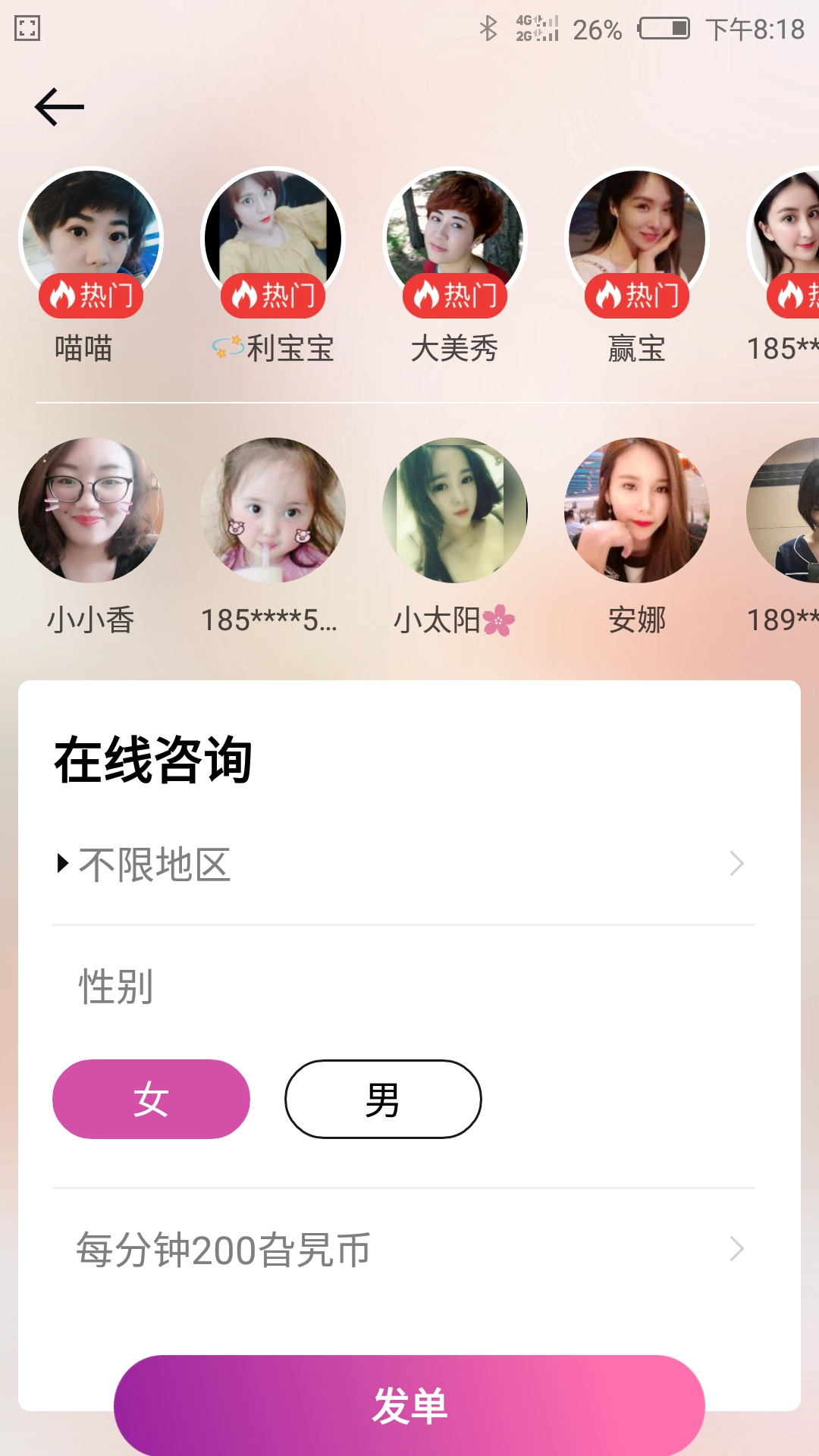Tap 安娜's avatar
The image size is (819, 1456).
[637, 510]
